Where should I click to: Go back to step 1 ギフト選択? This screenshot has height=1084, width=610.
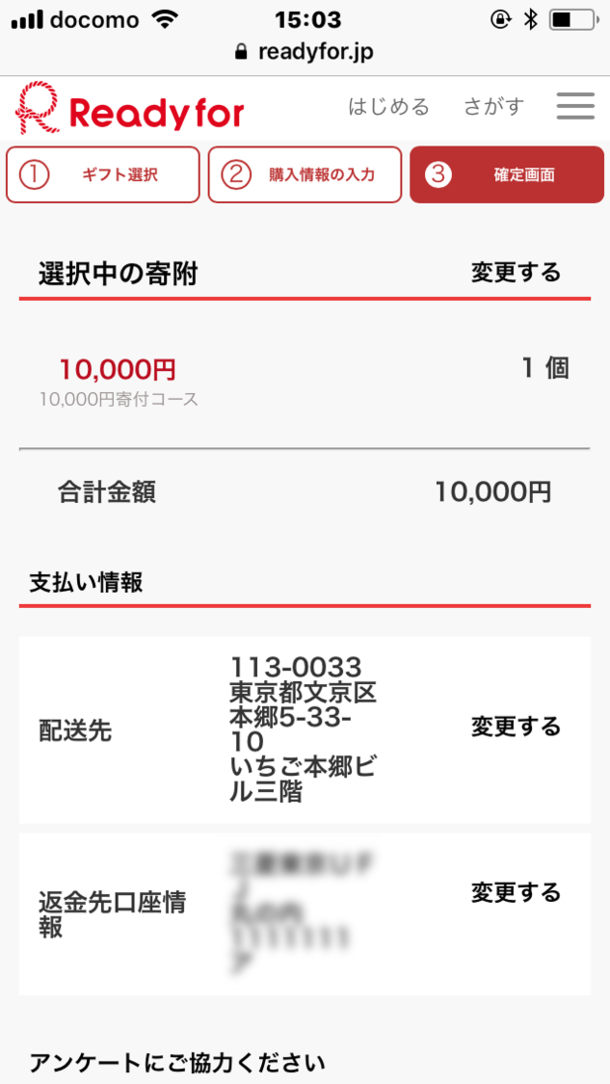[103, 175]
